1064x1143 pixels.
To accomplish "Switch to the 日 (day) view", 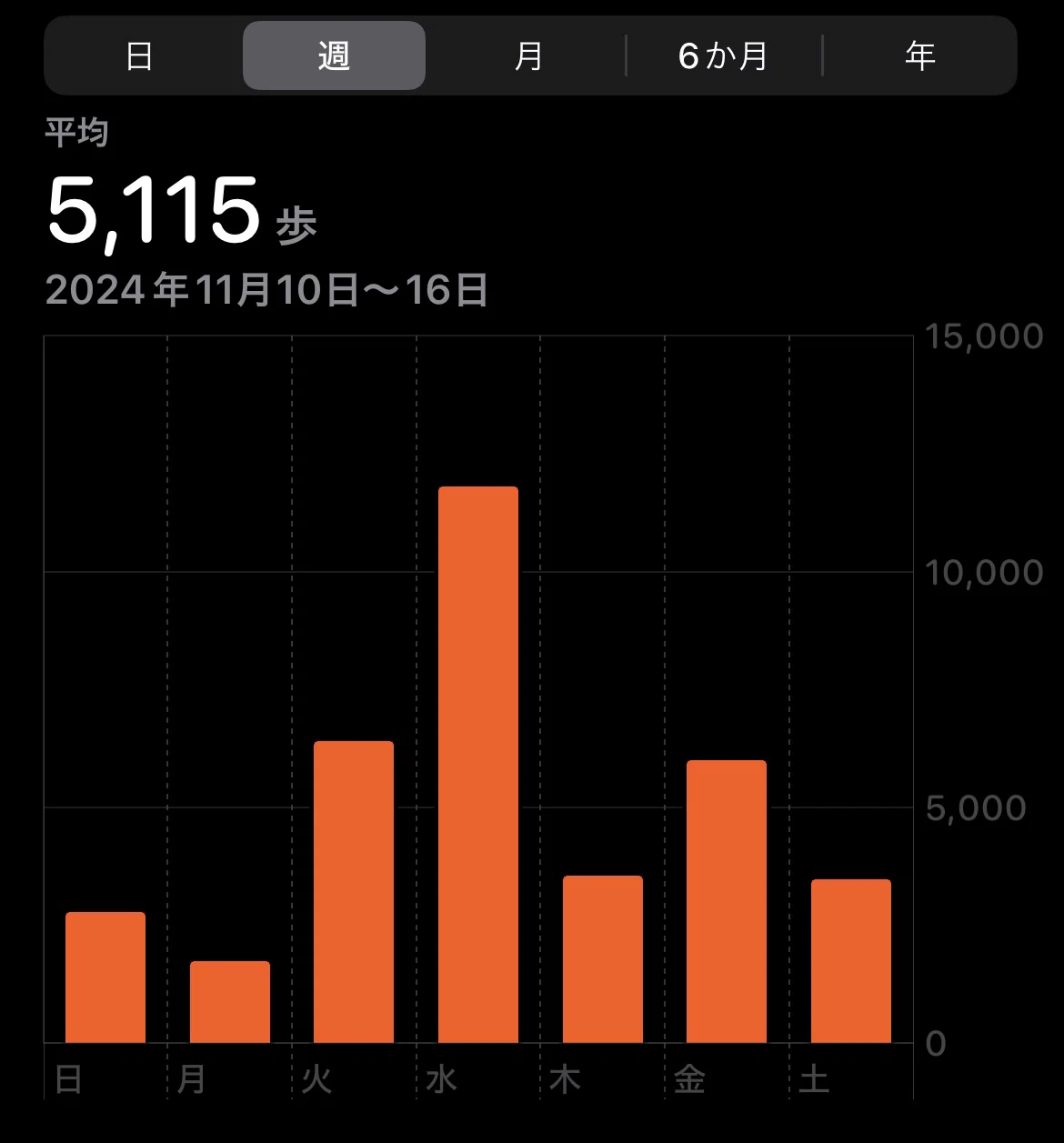I will (x=139, y=56).
